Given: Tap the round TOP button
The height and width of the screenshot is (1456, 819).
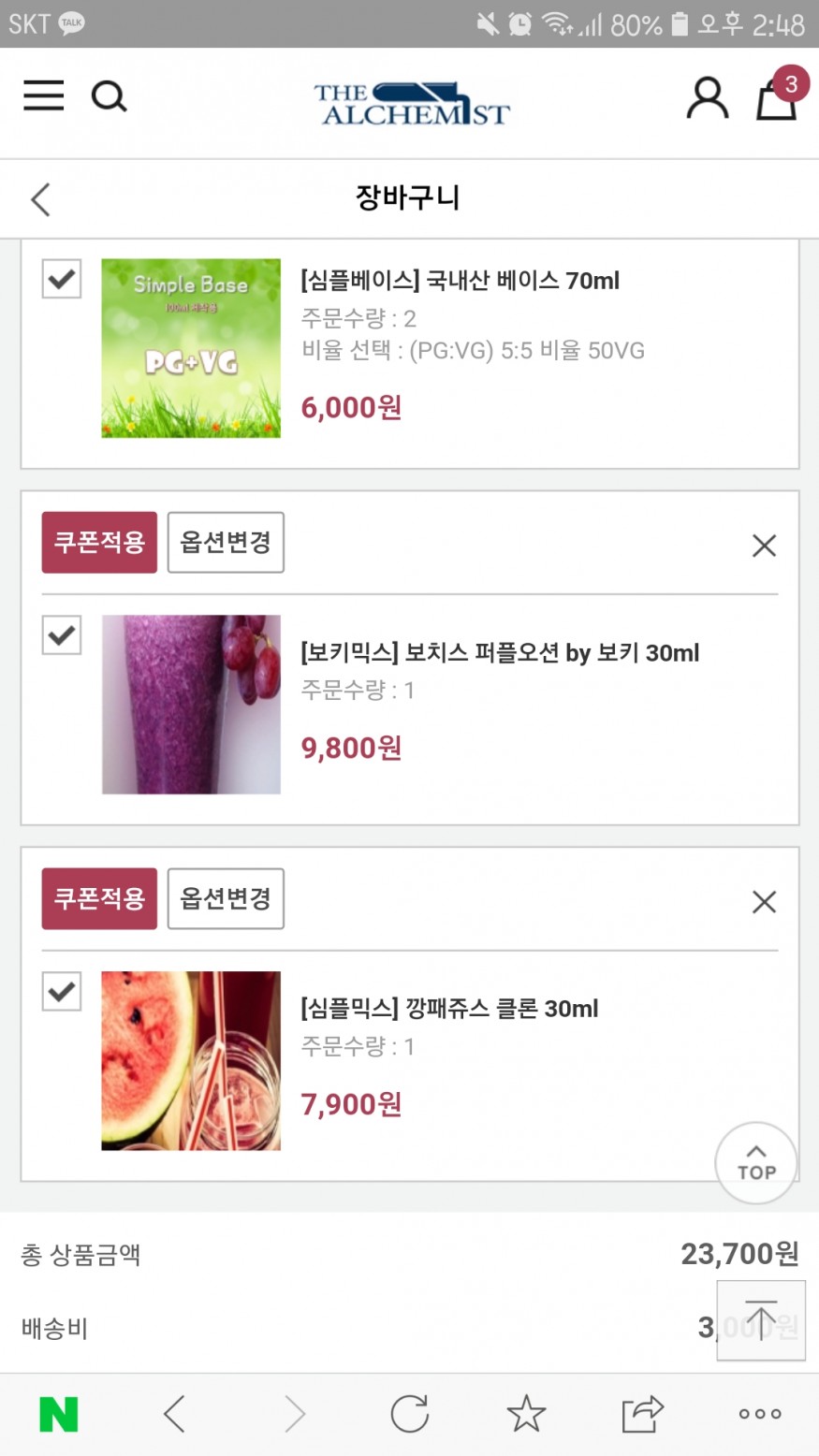Looking at the screenshot, I should tap(755, 1163).
